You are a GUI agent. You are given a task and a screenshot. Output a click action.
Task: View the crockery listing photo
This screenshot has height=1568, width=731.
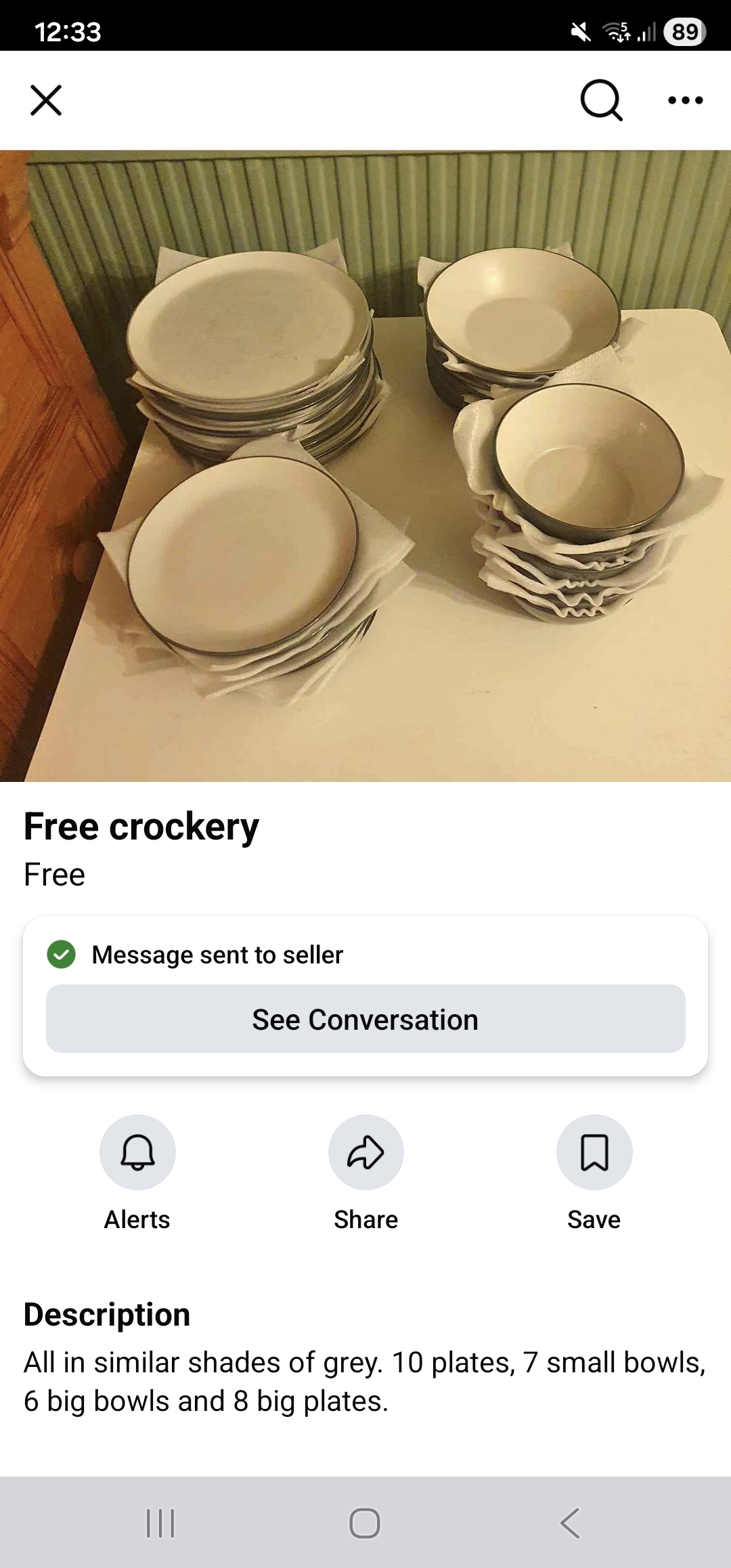pyautogui.click(x=365, y=466)
